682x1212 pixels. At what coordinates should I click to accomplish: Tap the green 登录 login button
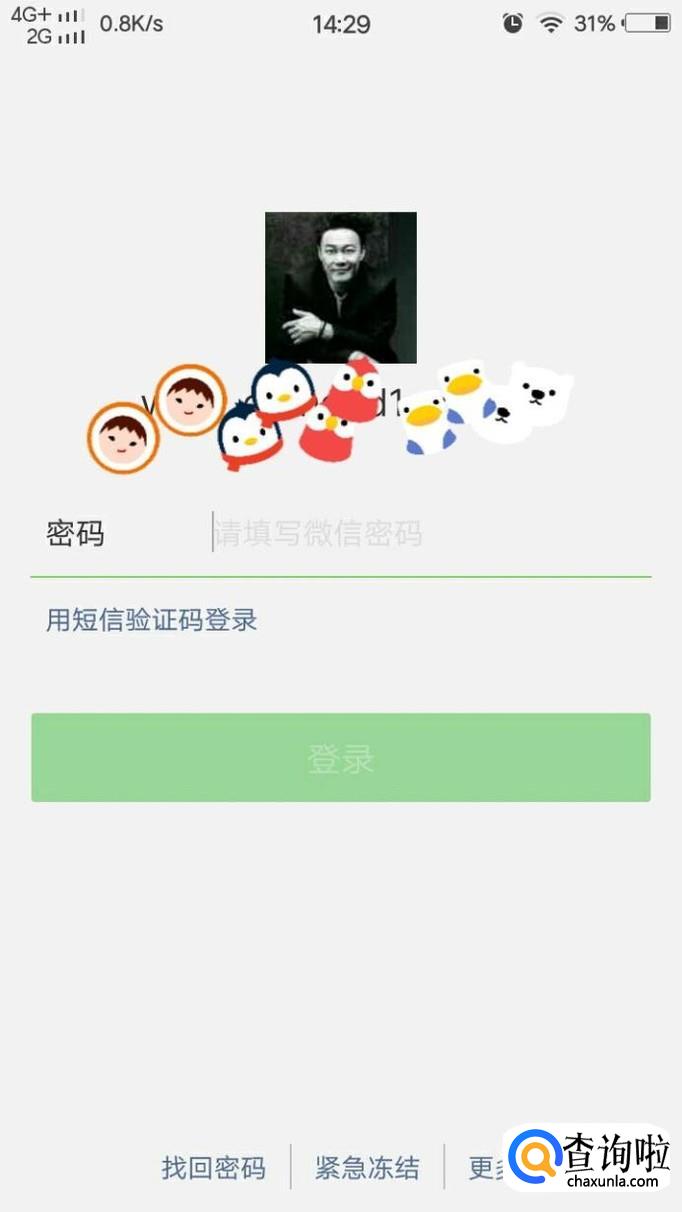click(341, 758)
